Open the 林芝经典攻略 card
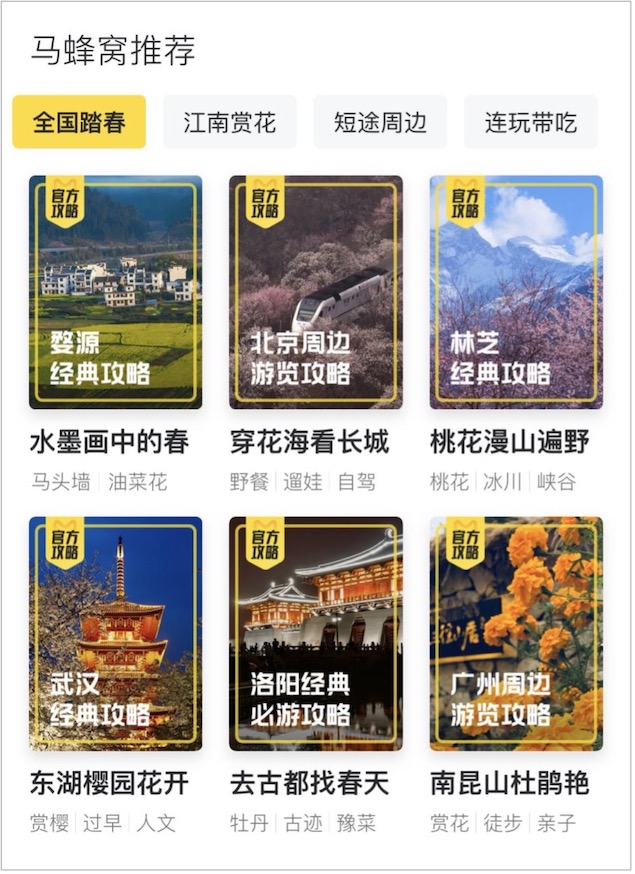Screen dimensions: 635x874 coord(516,292)
